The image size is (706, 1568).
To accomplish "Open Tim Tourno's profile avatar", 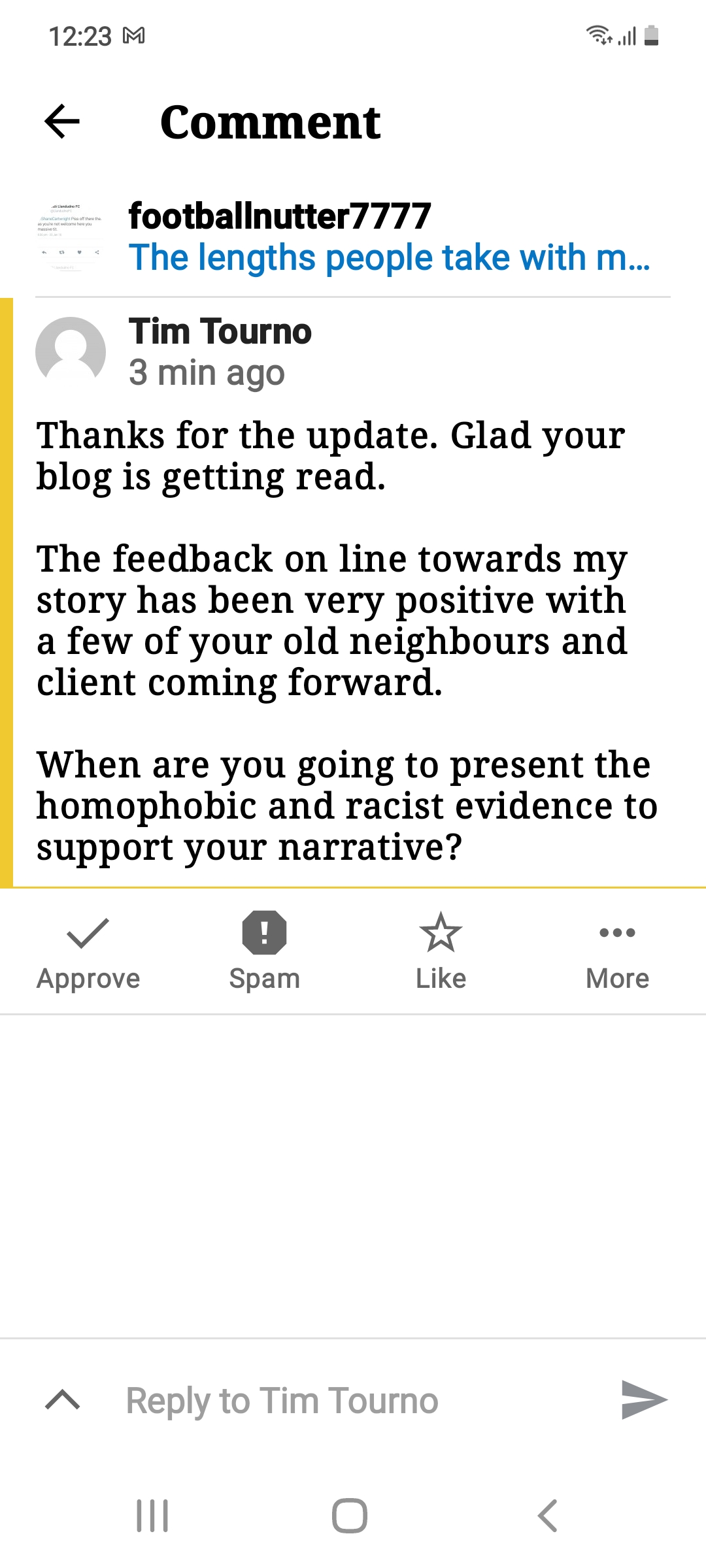I will [x=71, y=351].
